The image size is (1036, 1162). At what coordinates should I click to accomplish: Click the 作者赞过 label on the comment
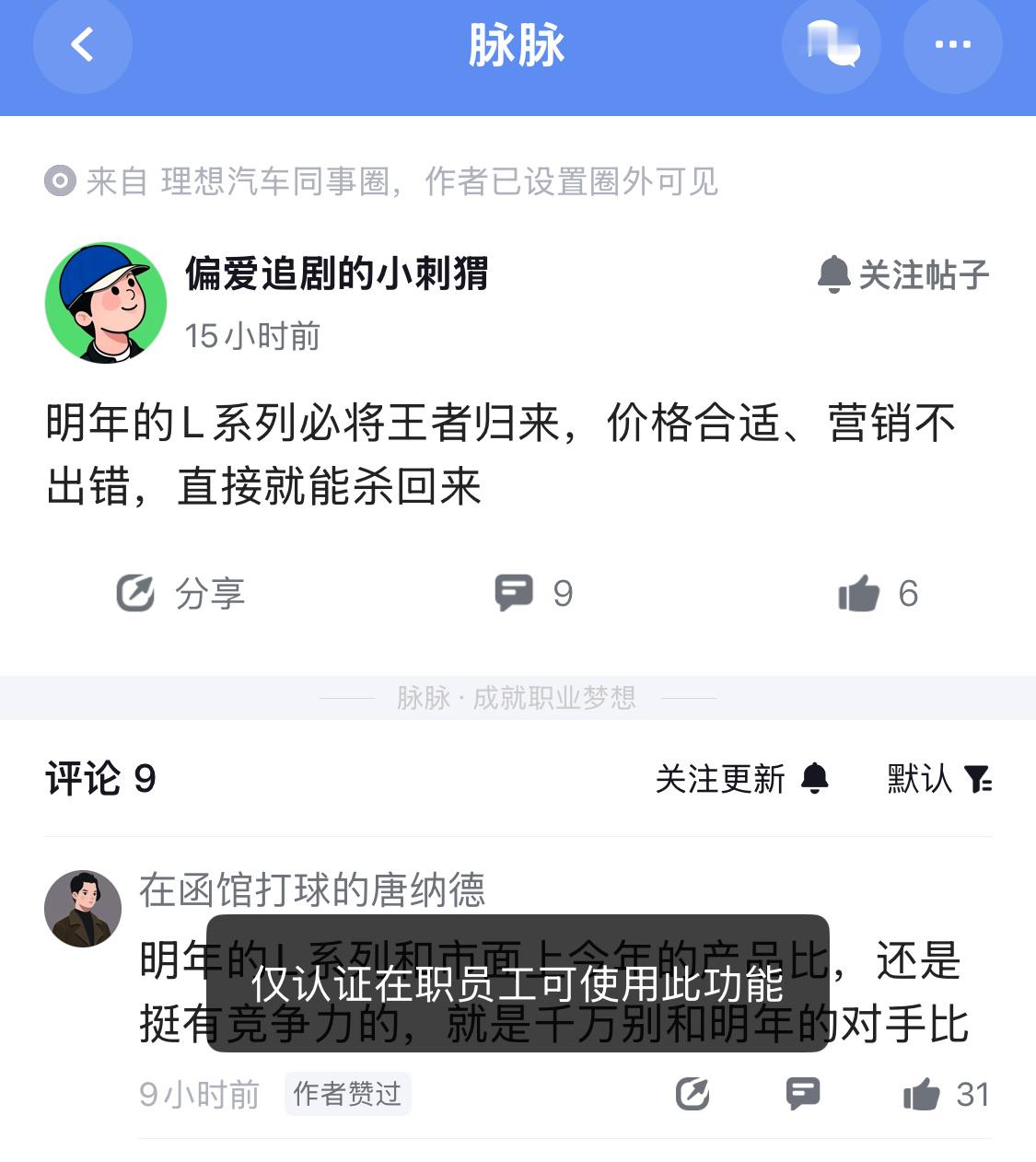pos(347,1095)
